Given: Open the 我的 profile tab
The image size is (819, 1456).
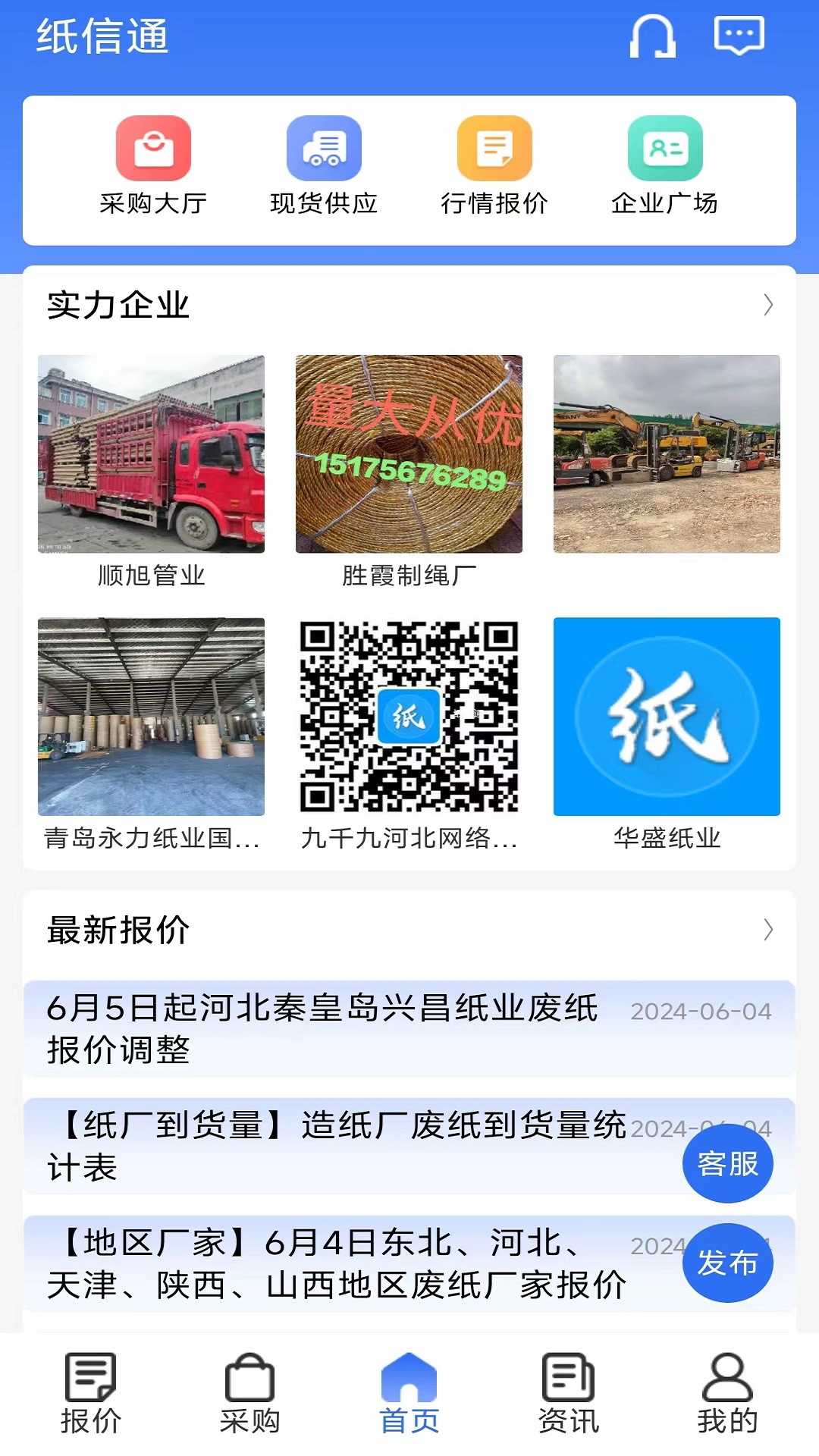Looking at the screenshot, I should click(727, 1394).
